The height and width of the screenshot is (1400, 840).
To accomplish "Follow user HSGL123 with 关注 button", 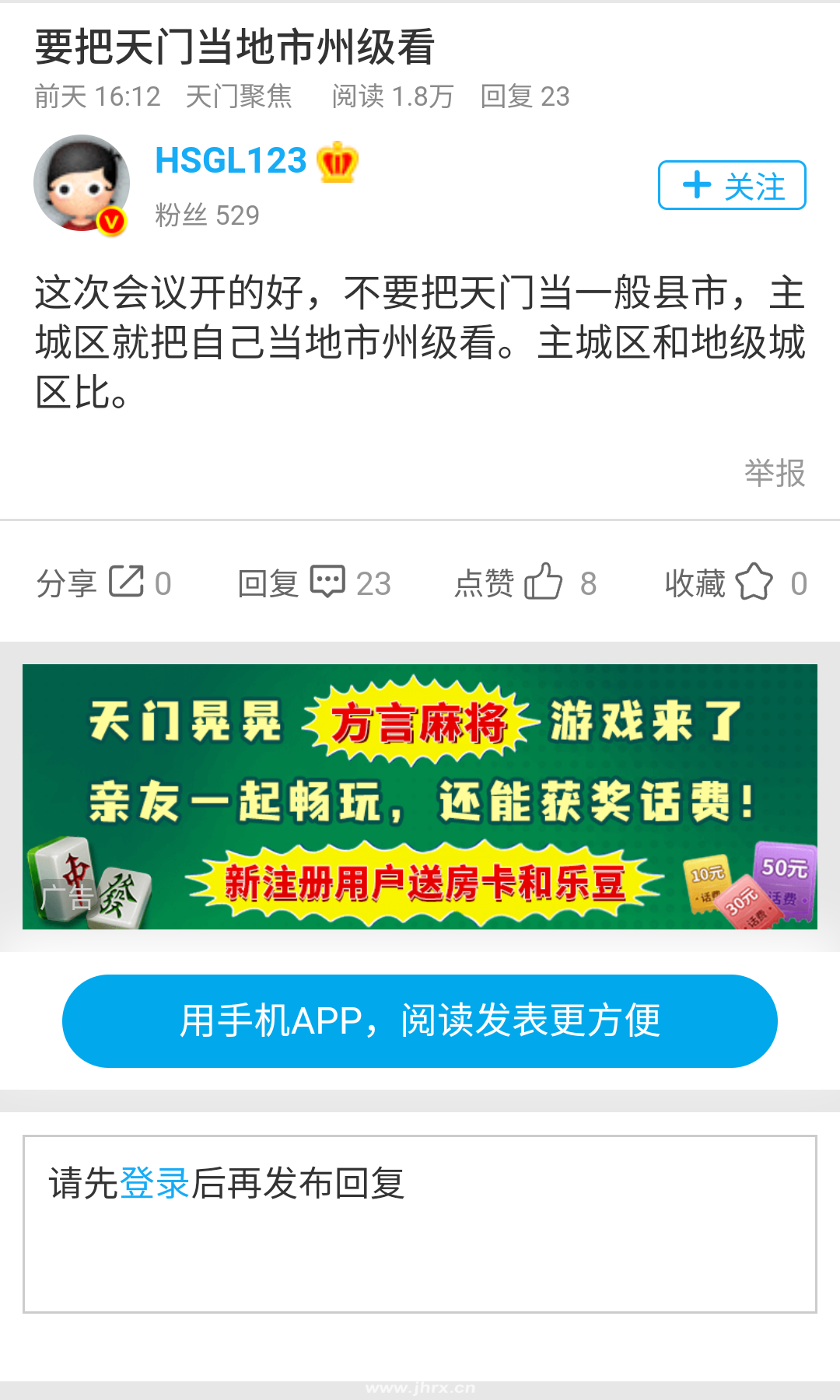I will point(732,185).
